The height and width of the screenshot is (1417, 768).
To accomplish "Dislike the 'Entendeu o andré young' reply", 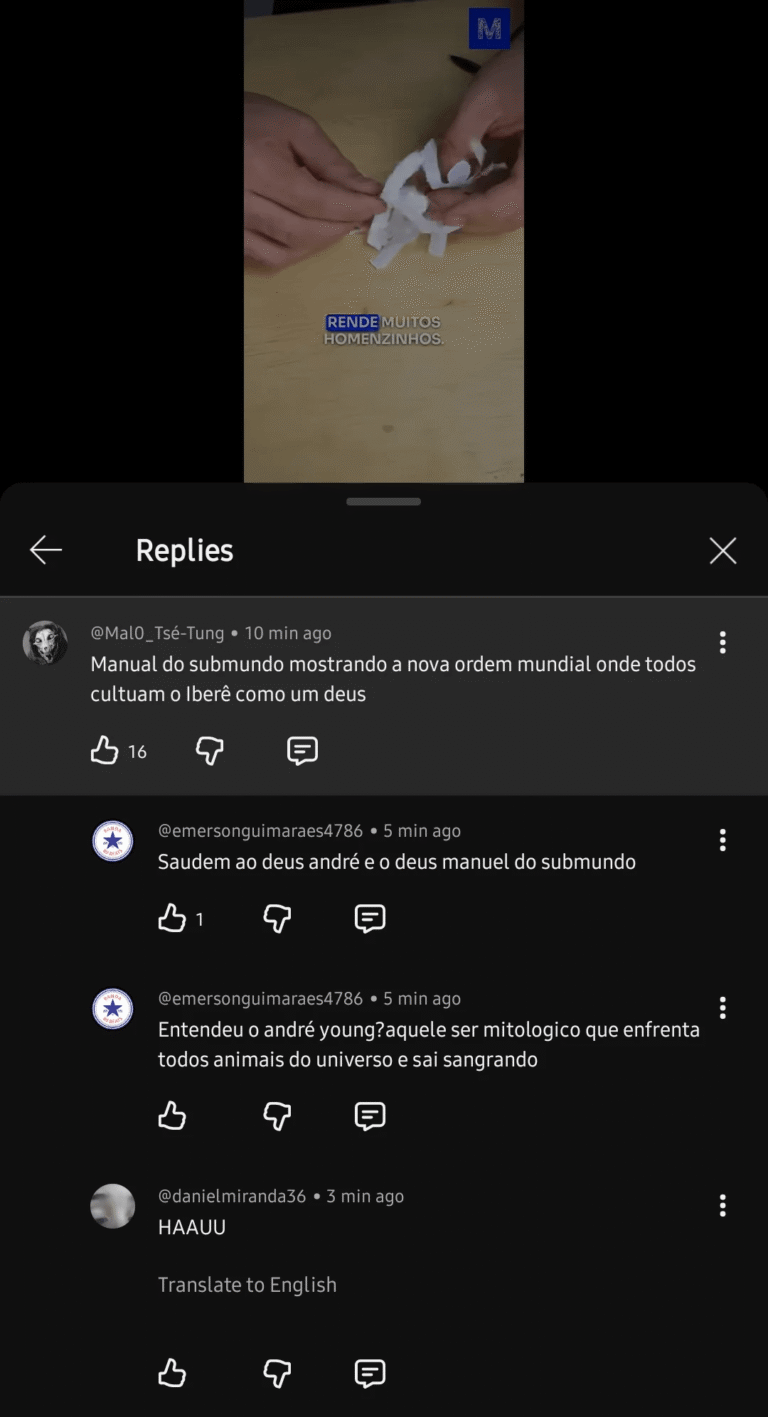I will [277, 1115].
